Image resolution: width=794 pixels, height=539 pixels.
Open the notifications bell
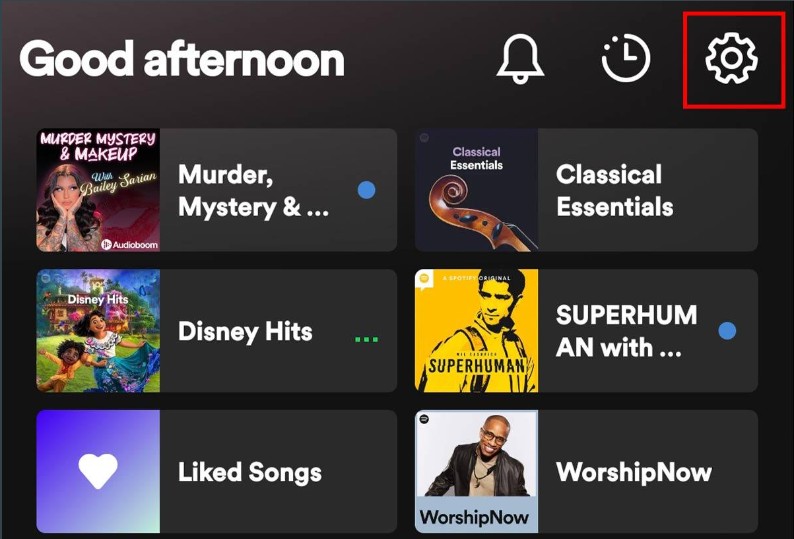[521, 59]
